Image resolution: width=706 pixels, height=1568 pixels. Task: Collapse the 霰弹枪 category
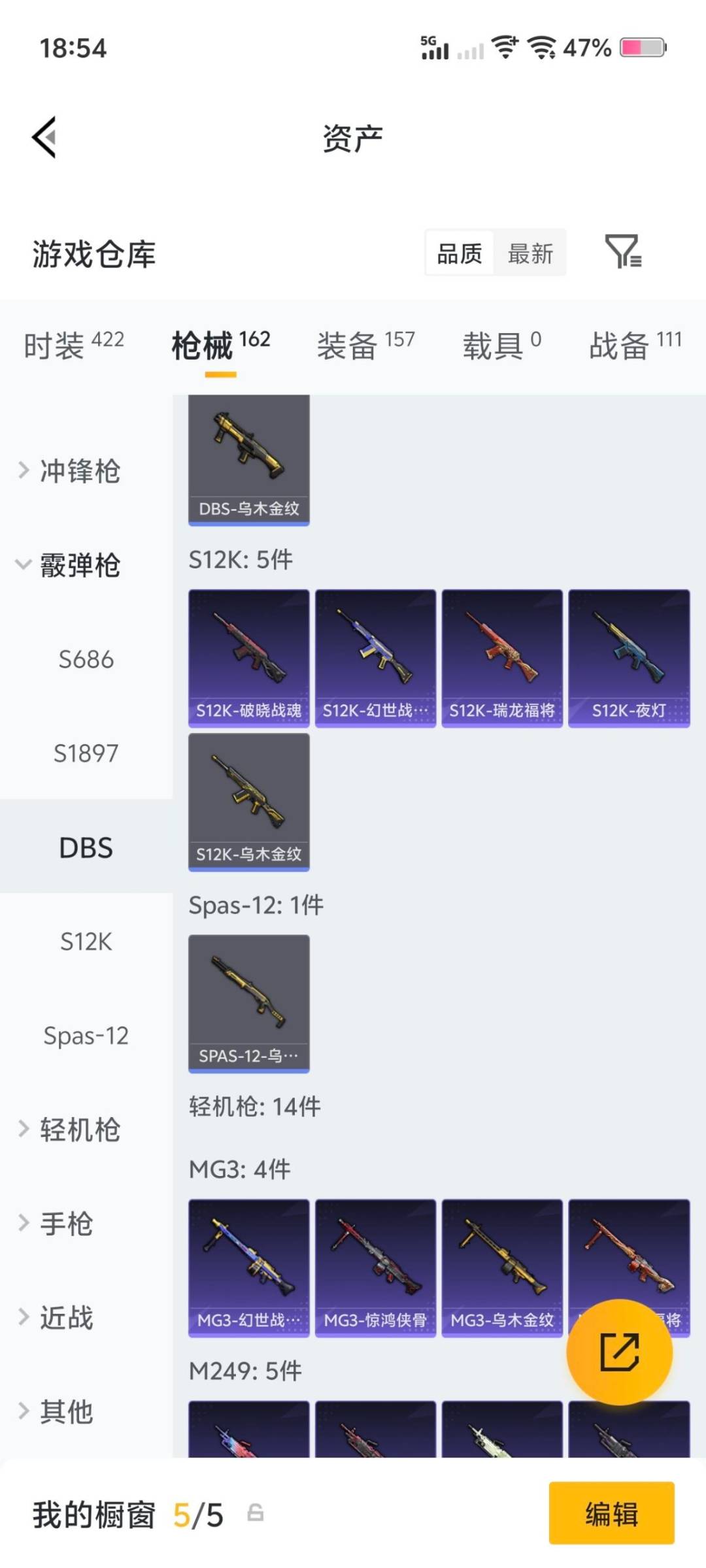[80, 566]
